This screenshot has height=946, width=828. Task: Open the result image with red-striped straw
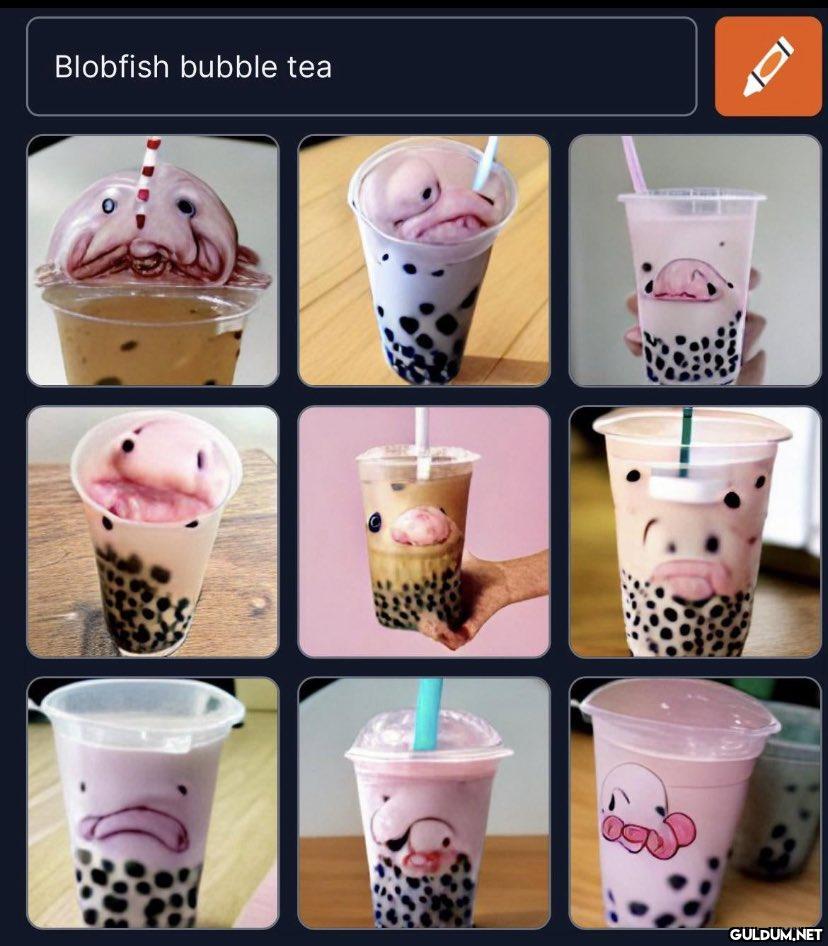(152, 261)
